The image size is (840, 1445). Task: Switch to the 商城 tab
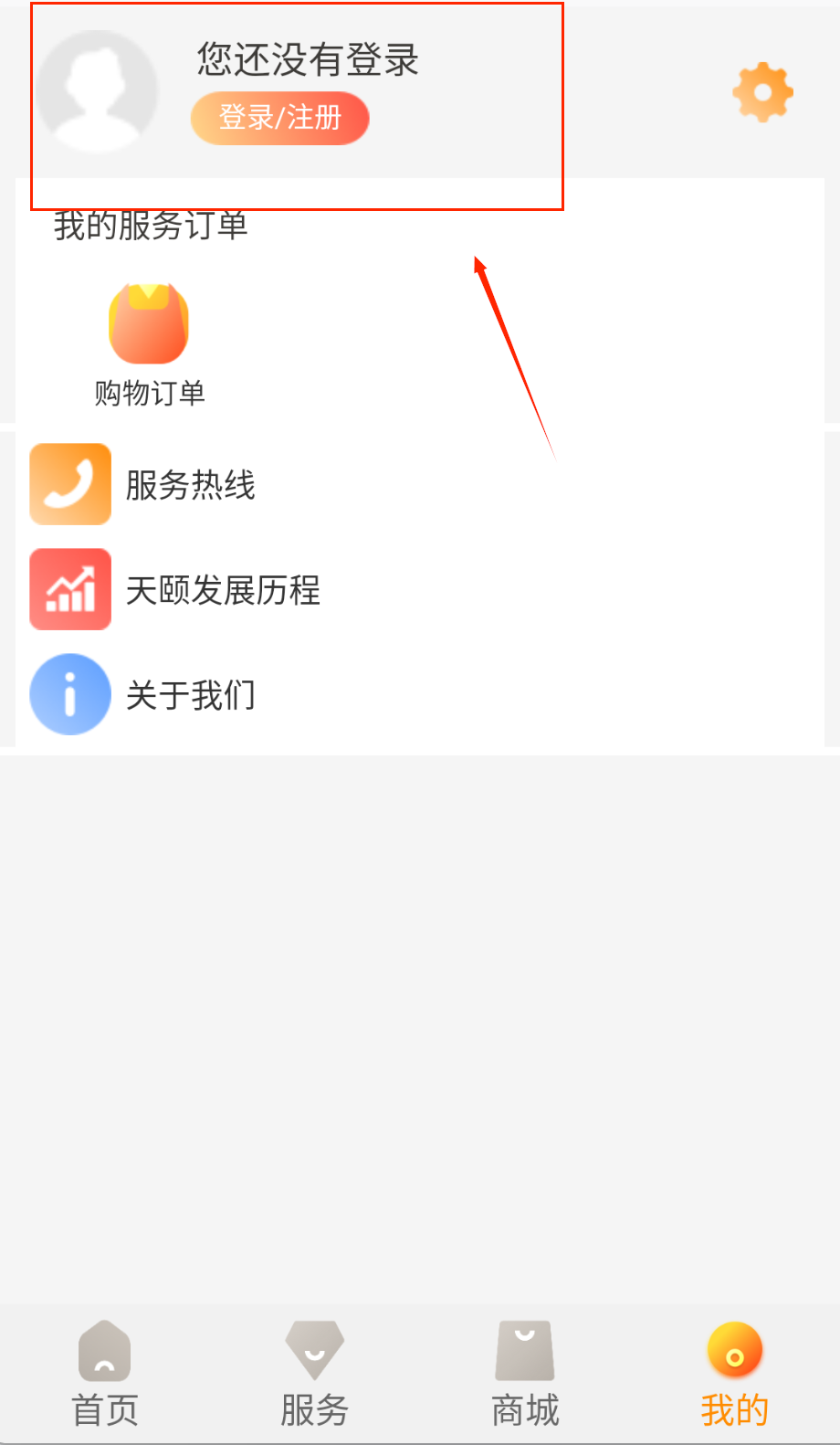coord(524,1374)
